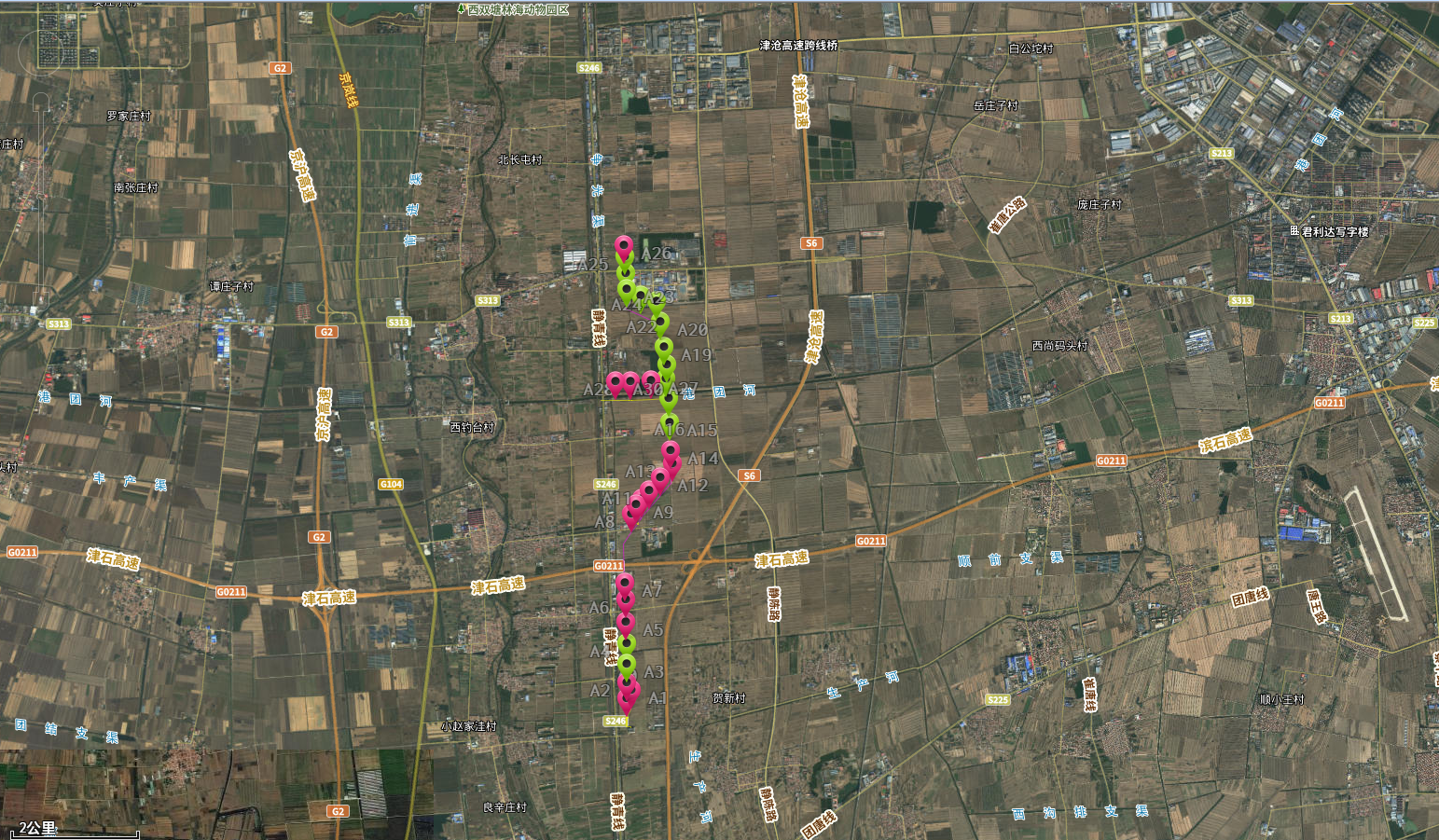
Task: Tap the pink A28 map marker
Action: (616, 381)
